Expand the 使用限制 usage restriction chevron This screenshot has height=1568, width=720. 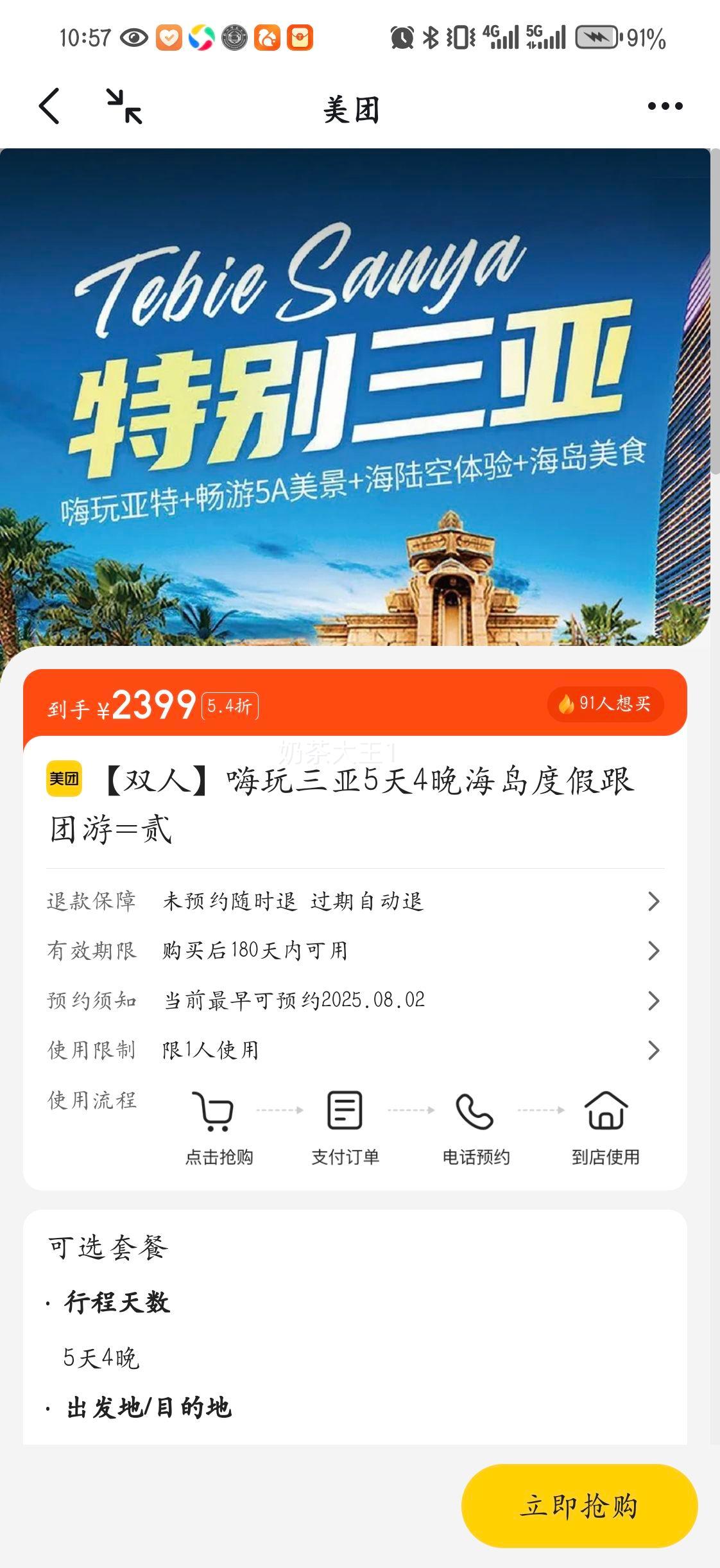coord(655,1049)
